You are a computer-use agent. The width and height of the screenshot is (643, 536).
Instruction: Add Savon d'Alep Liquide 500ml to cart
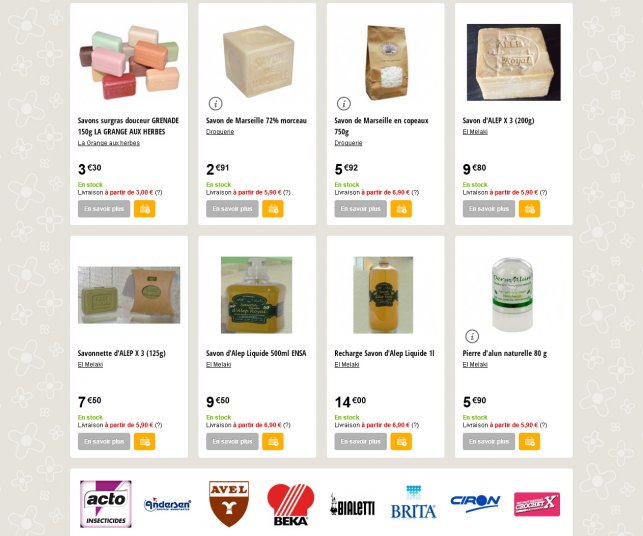(273, 441)
